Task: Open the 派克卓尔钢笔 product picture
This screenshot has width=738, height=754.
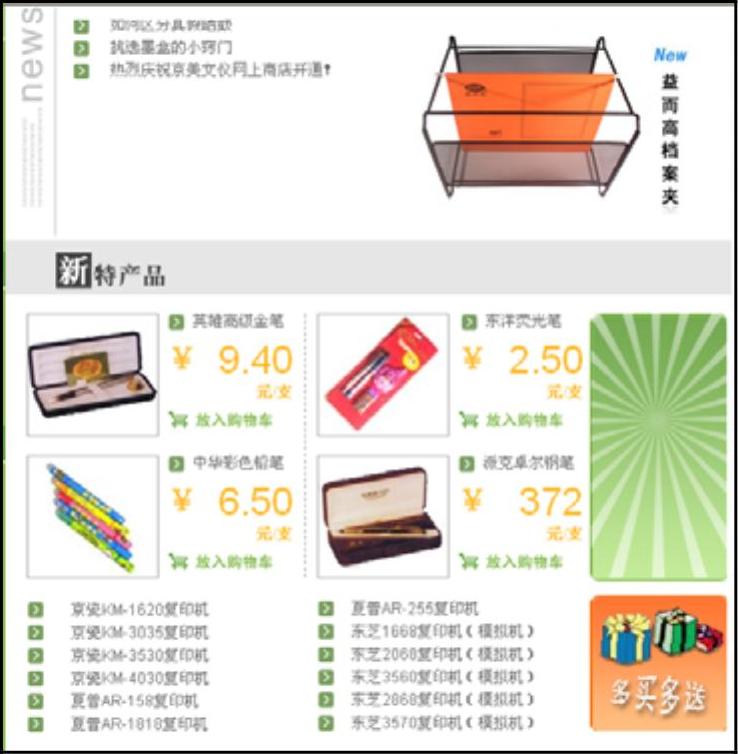Action: 383,516
